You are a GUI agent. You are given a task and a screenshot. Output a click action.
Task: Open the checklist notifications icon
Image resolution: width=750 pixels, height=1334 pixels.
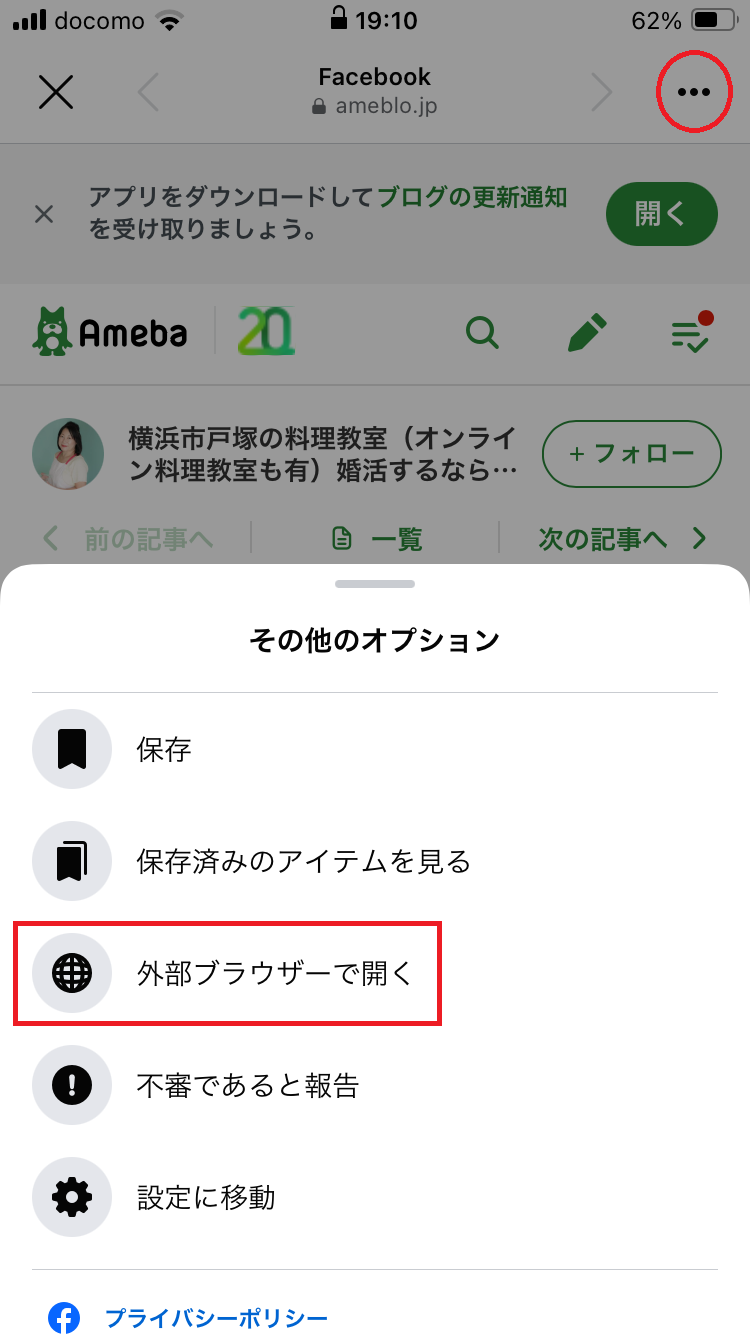pyautogui.click(x=691, y=332)
